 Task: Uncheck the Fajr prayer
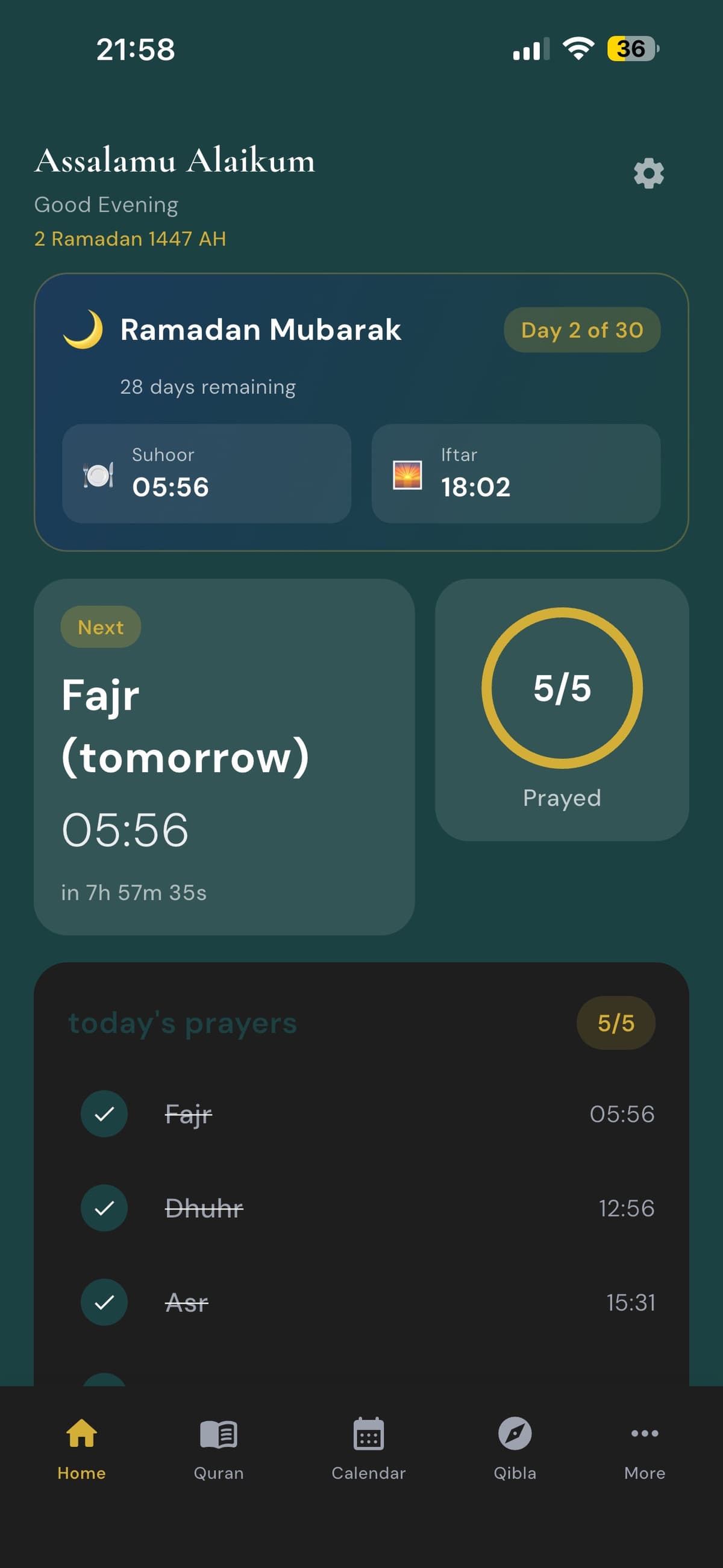pyautogui.click(x=104, y=1113)
